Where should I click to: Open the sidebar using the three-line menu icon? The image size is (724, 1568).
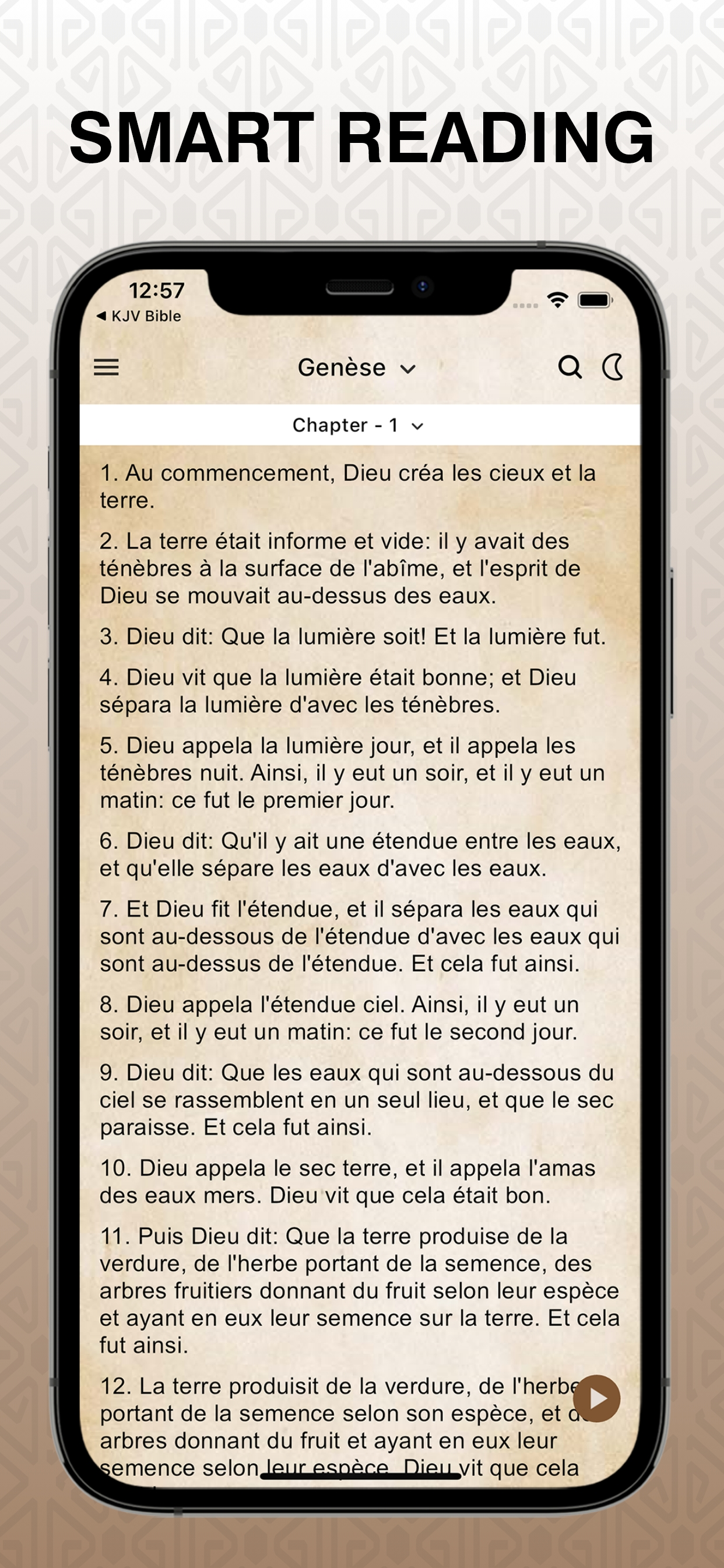107,367
